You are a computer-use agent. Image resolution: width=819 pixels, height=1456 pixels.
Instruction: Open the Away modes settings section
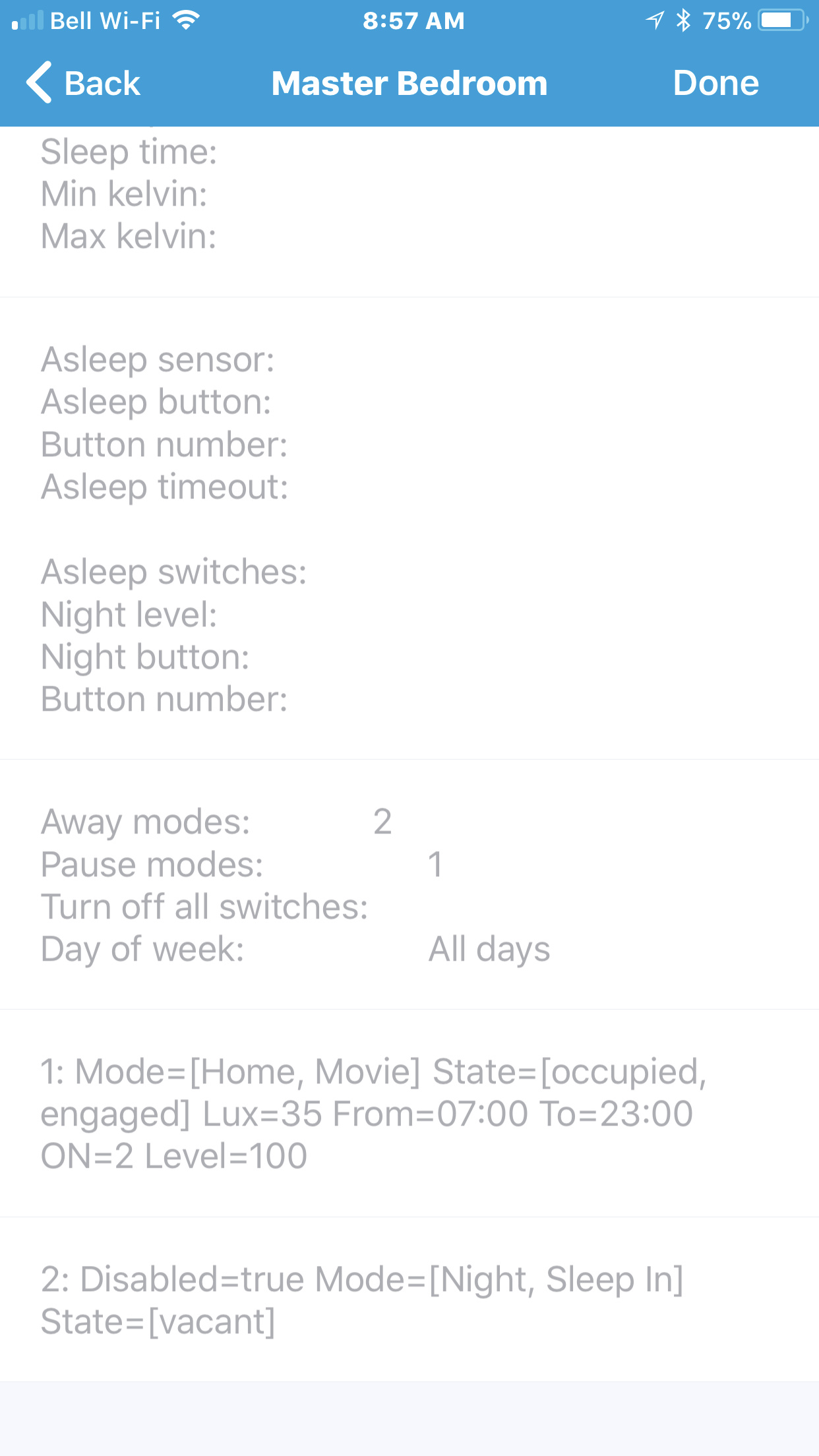tap(409, 884)
